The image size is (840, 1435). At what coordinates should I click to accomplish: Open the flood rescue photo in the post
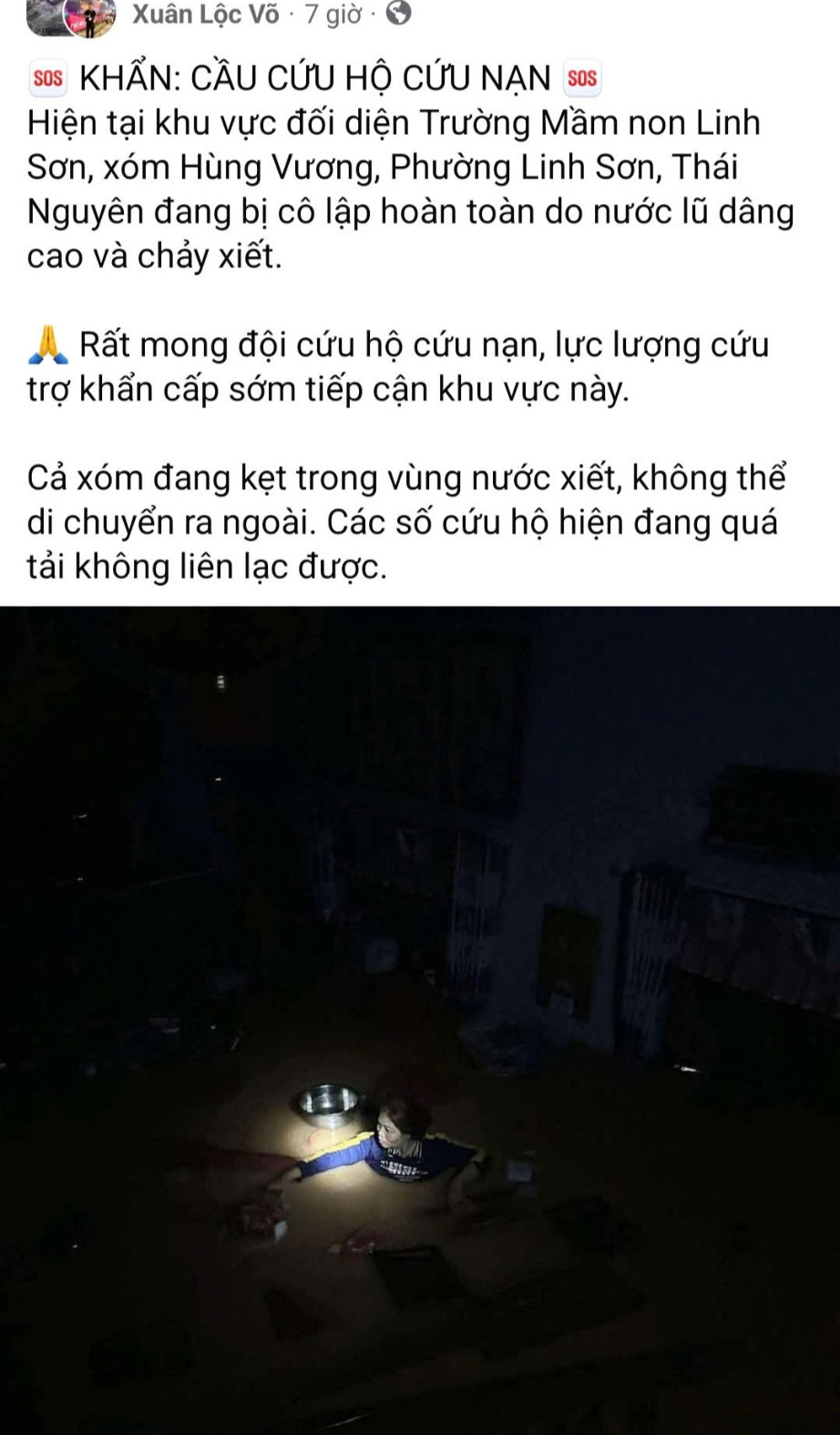[x=419, y=1019]
